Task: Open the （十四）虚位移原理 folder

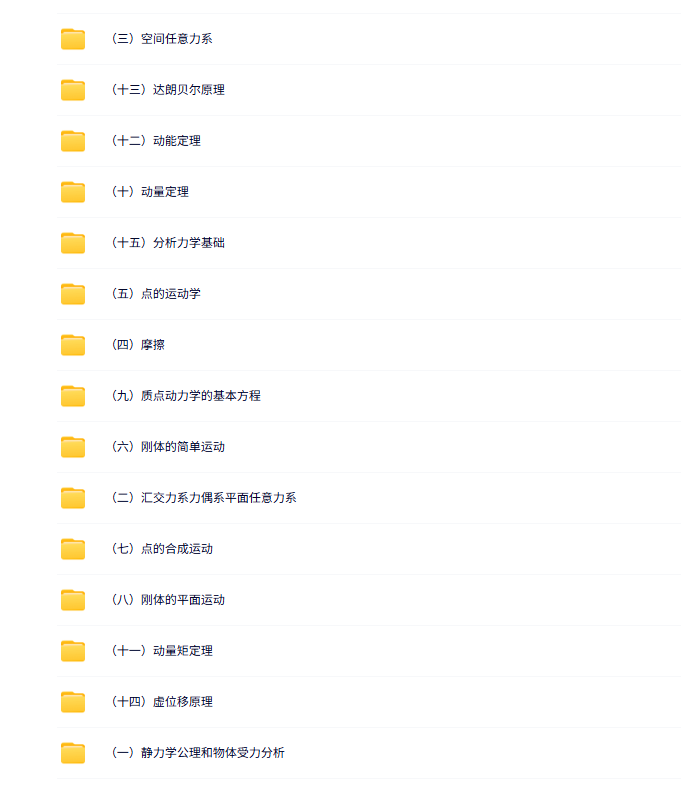Action: [x=161, y=702]
